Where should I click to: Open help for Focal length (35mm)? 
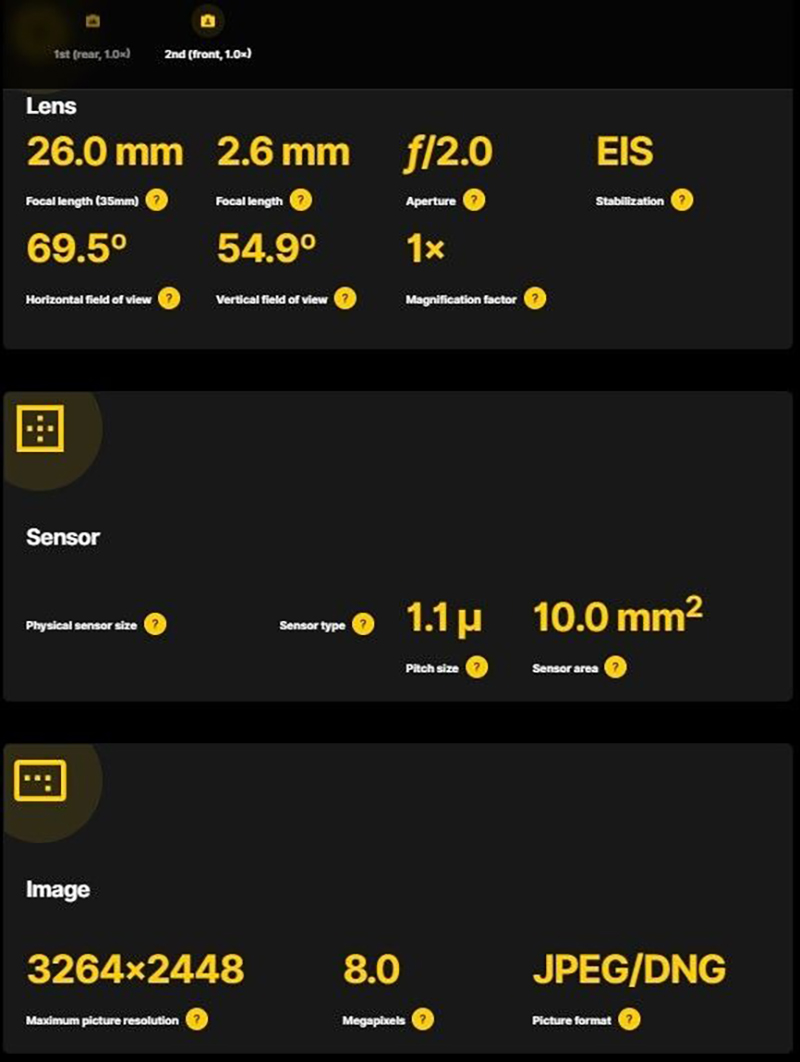click(157, 200)
